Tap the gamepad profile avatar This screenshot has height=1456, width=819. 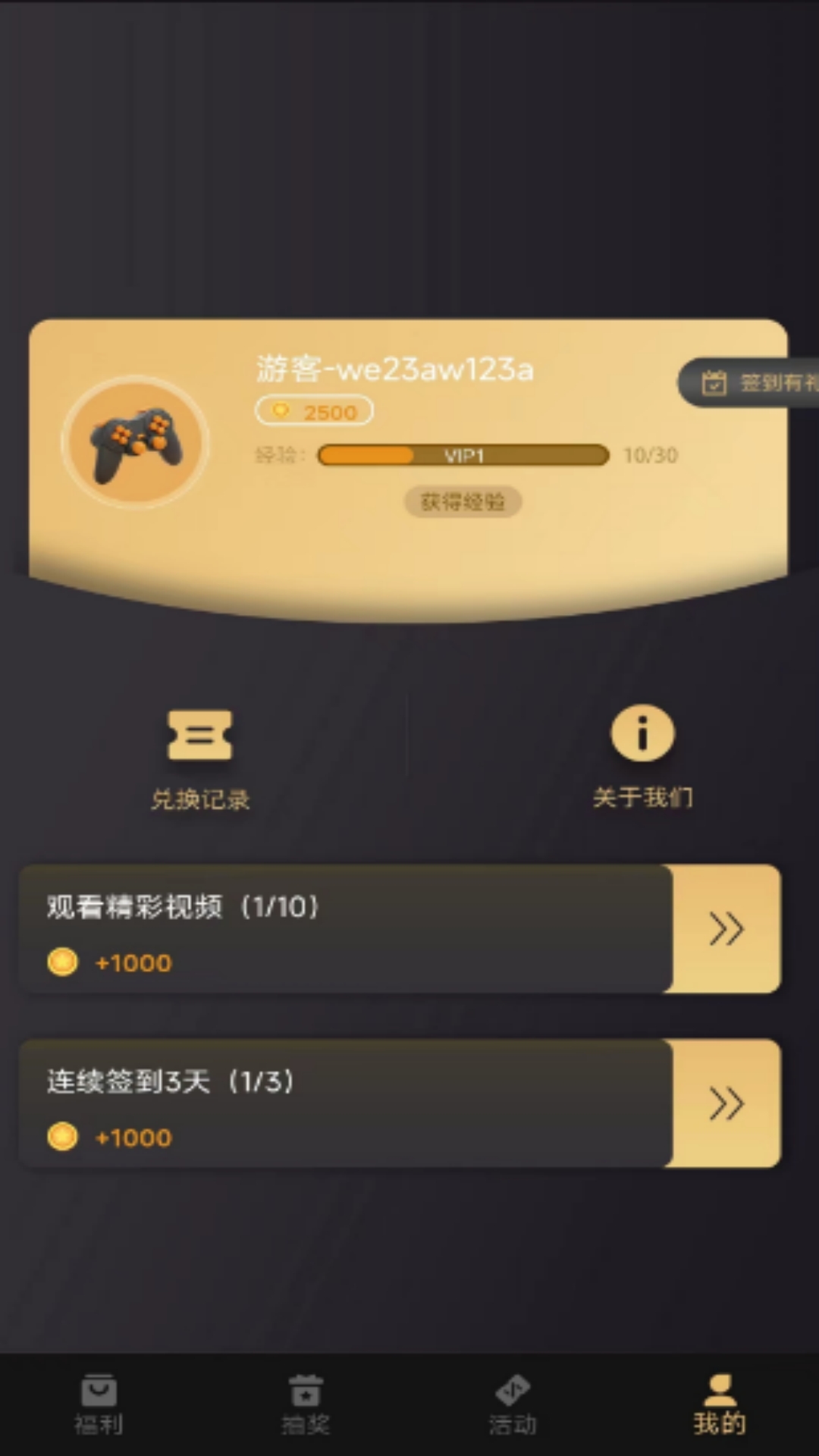pos(136,442)
